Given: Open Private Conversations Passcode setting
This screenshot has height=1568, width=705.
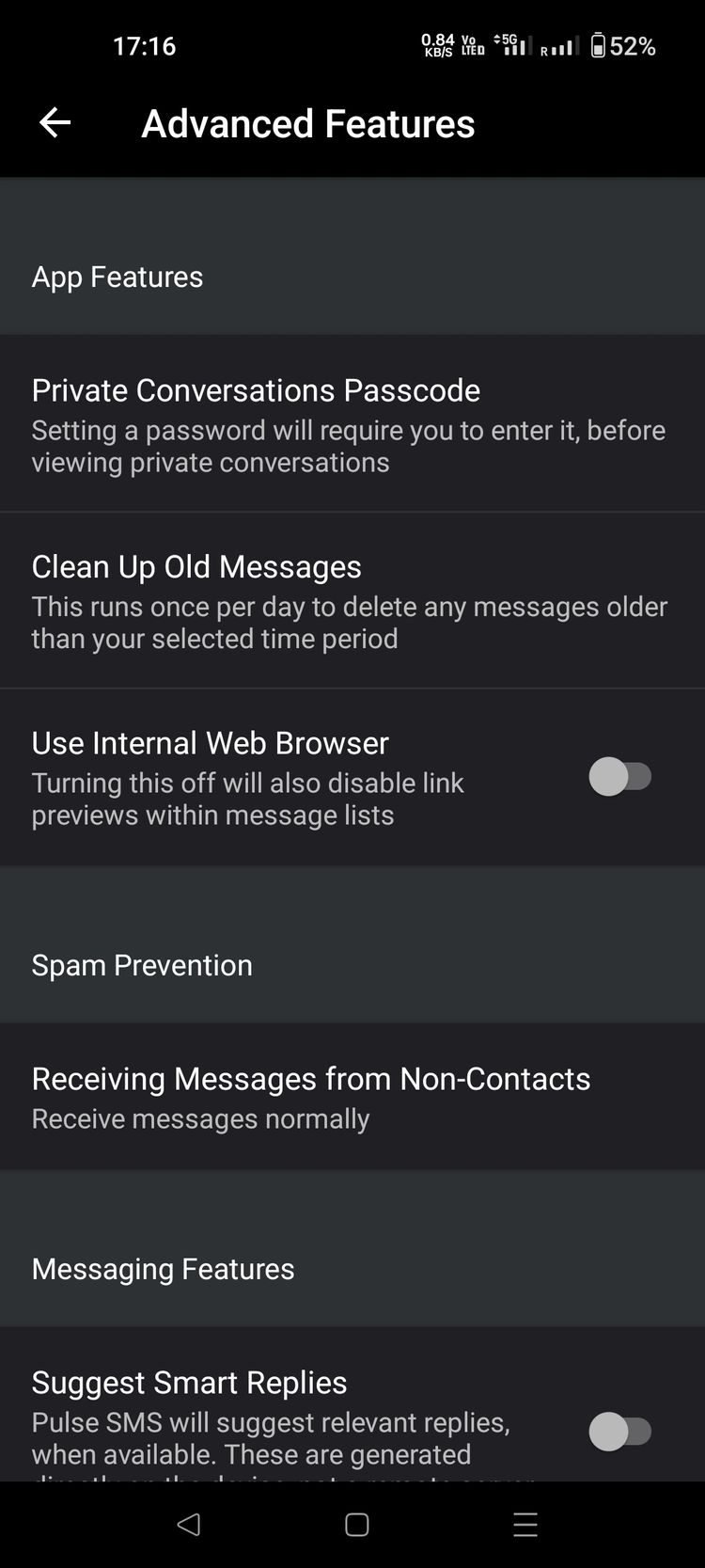Looking at the screenshot, I should 352,424.
